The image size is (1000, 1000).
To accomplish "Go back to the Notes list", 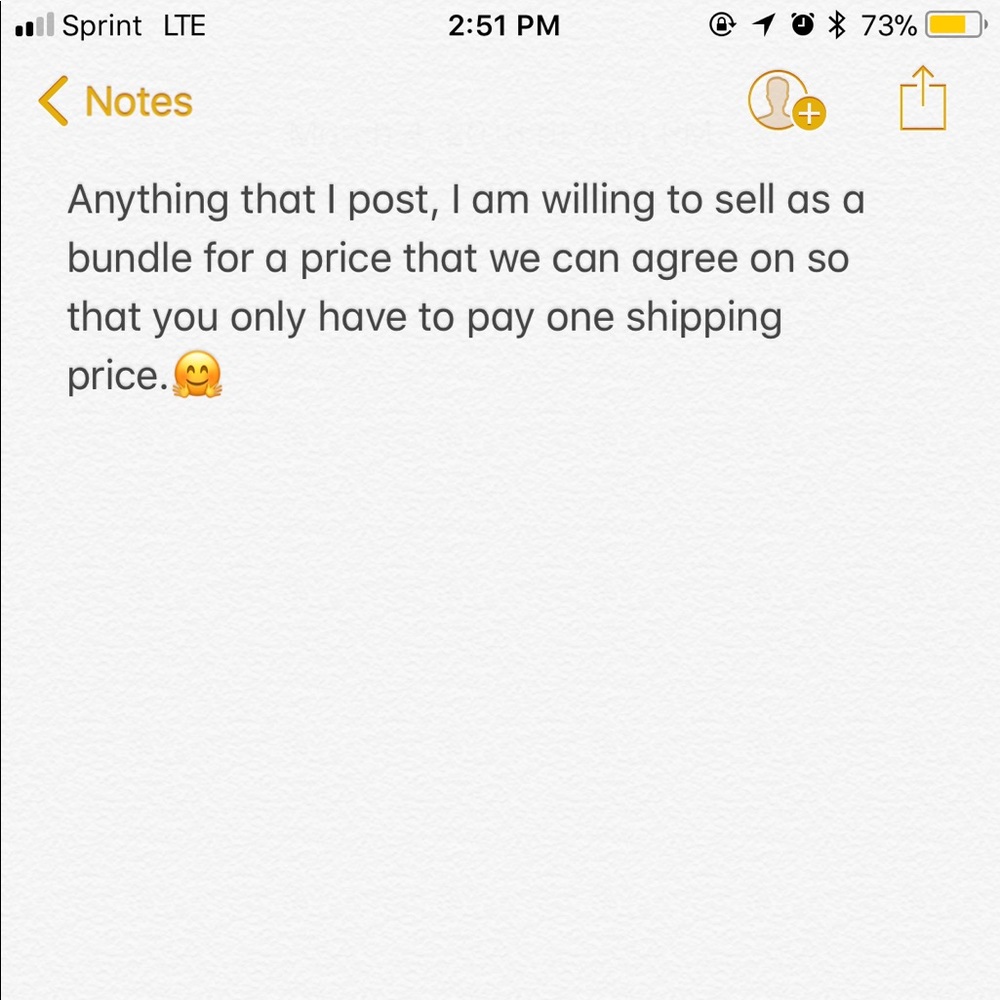I will [115, 102].
